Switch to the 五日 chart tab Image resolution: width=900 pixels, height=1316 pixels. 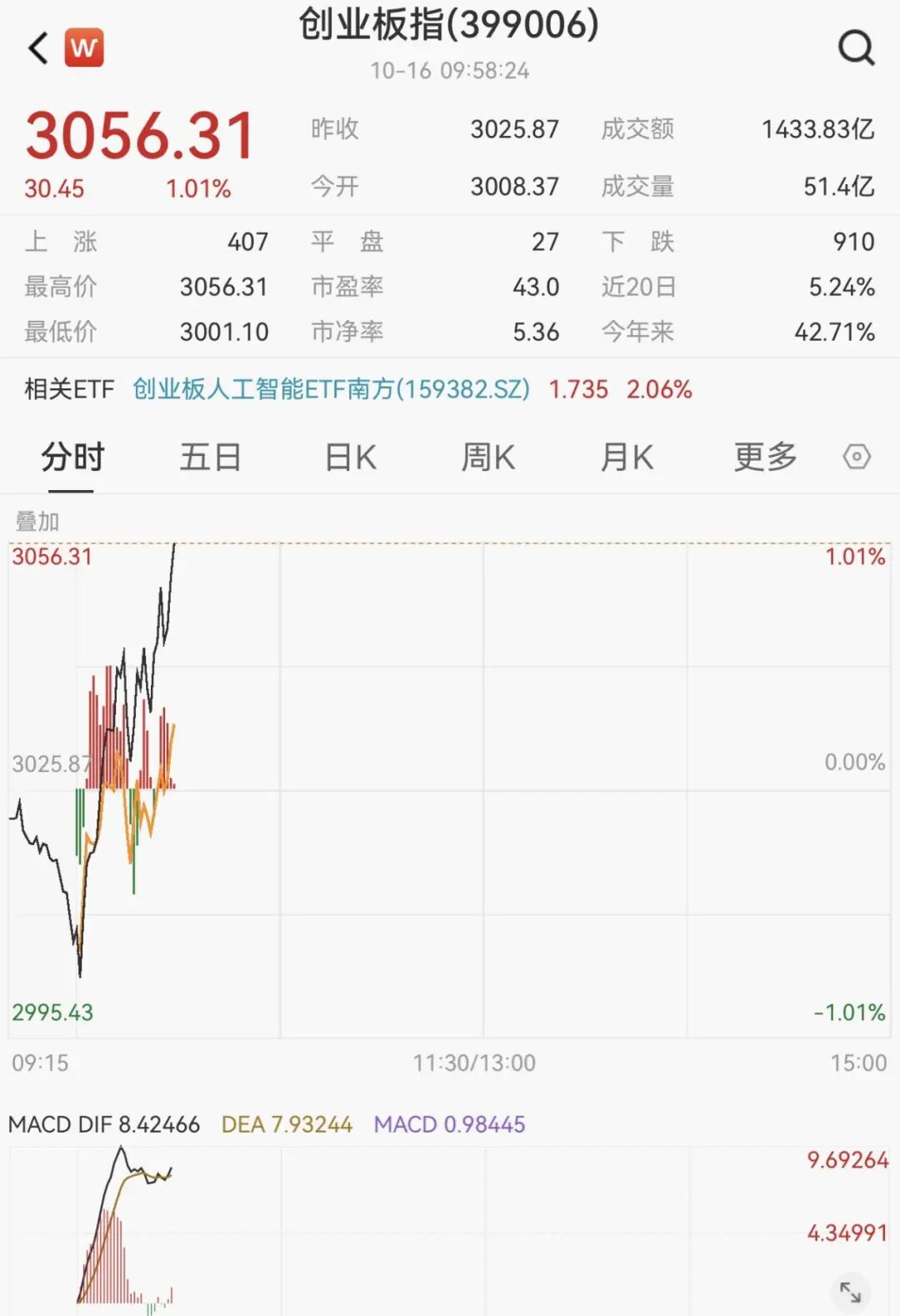point(211,457)
